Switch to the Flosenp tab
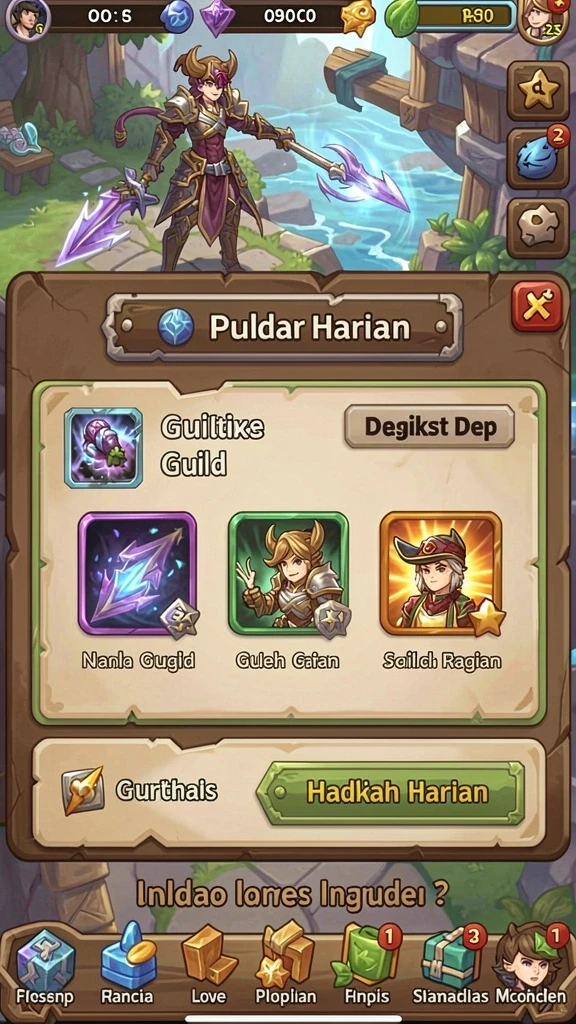This screenshot has height=1024, width=576. [45, 968]
